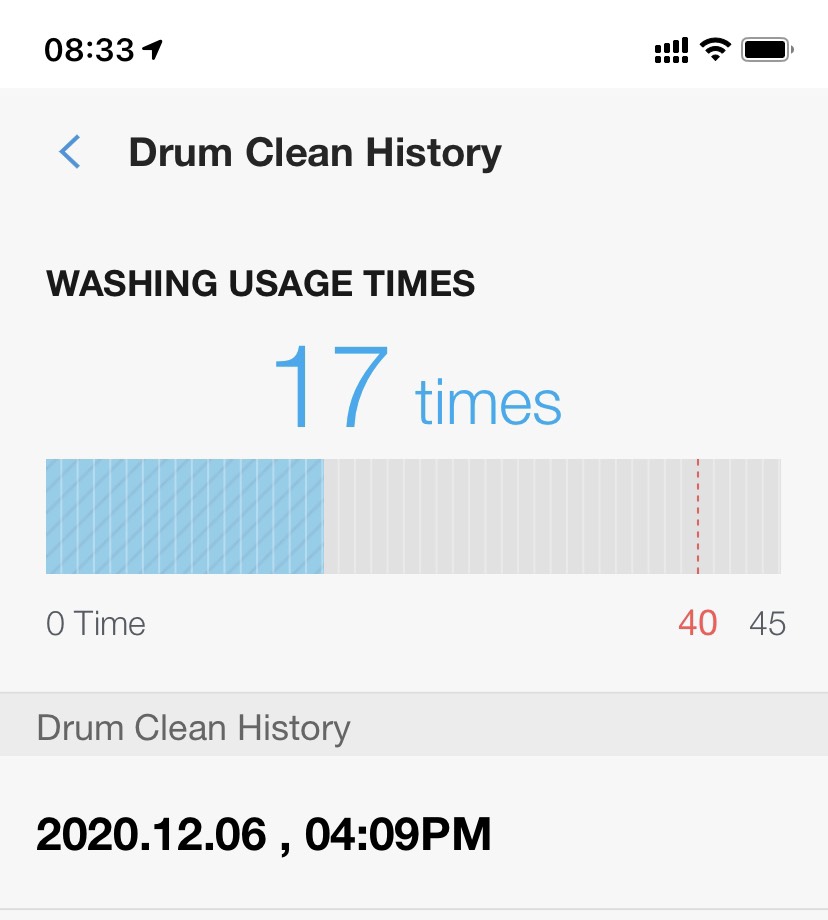The height and width of the screenshot is (920, 828).
Task: Select the blue back navigation icon
Action: (68, 151)
